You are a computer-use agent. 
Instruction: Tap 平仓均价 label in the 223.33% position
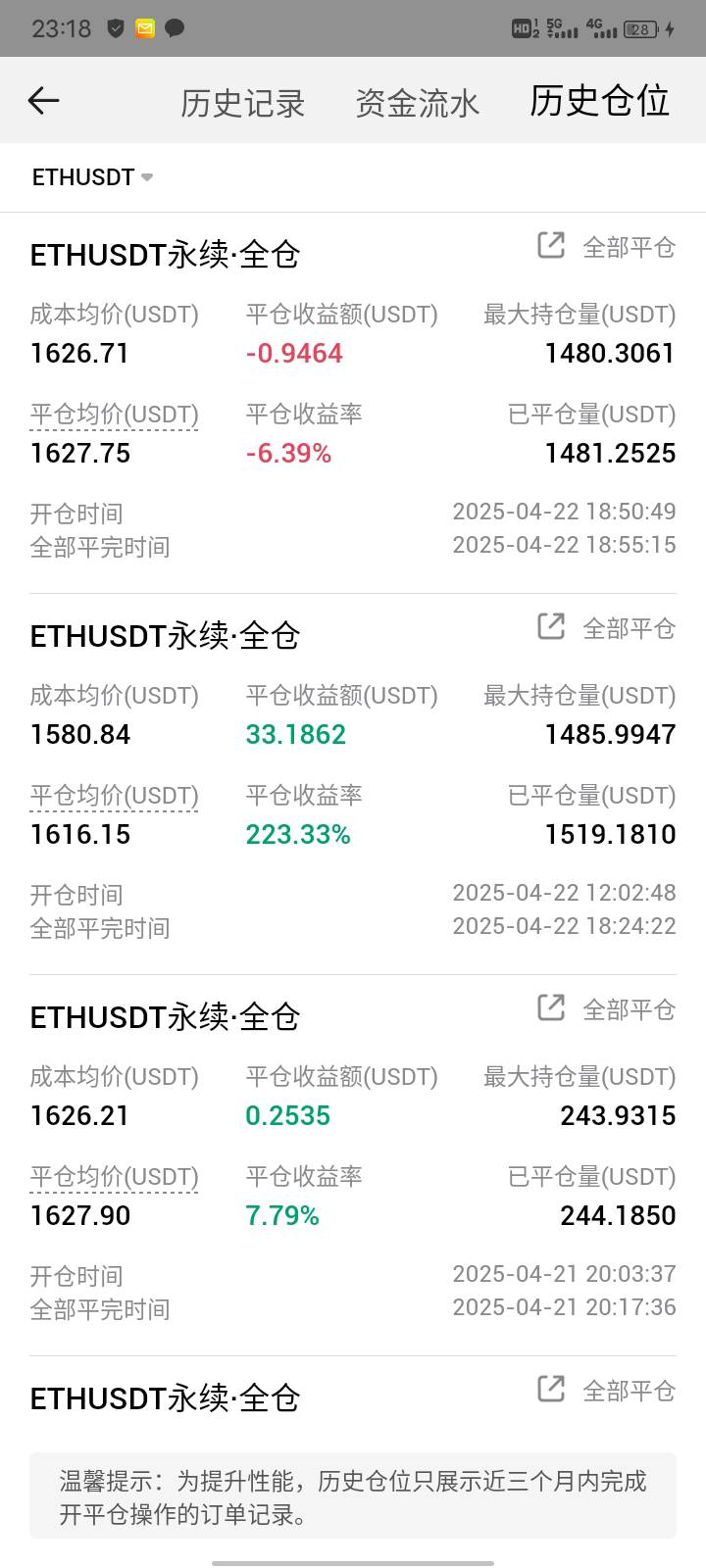pyautogui.click(x=114, y=796)
